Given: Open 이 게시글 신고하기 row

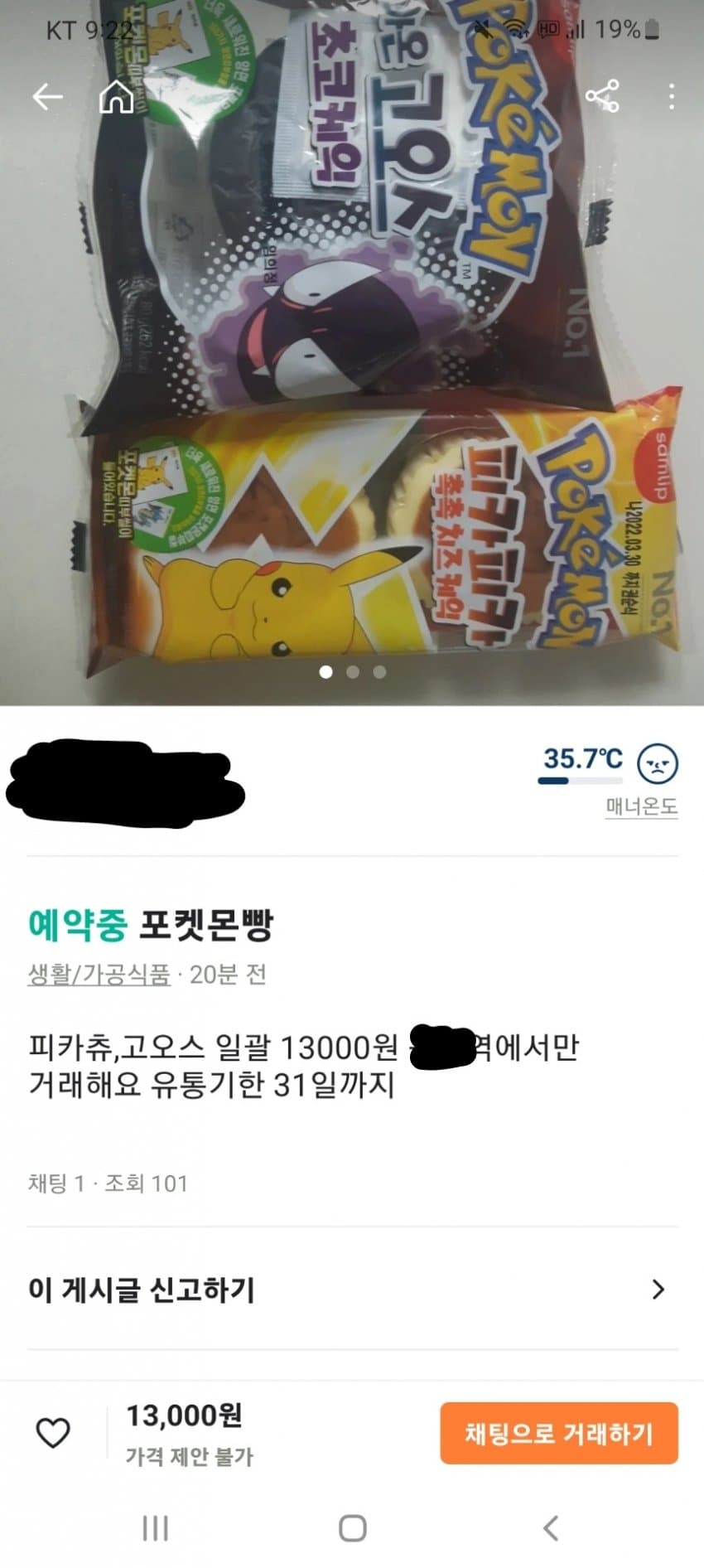Looking at the screenshot, I should (352, 1290).
